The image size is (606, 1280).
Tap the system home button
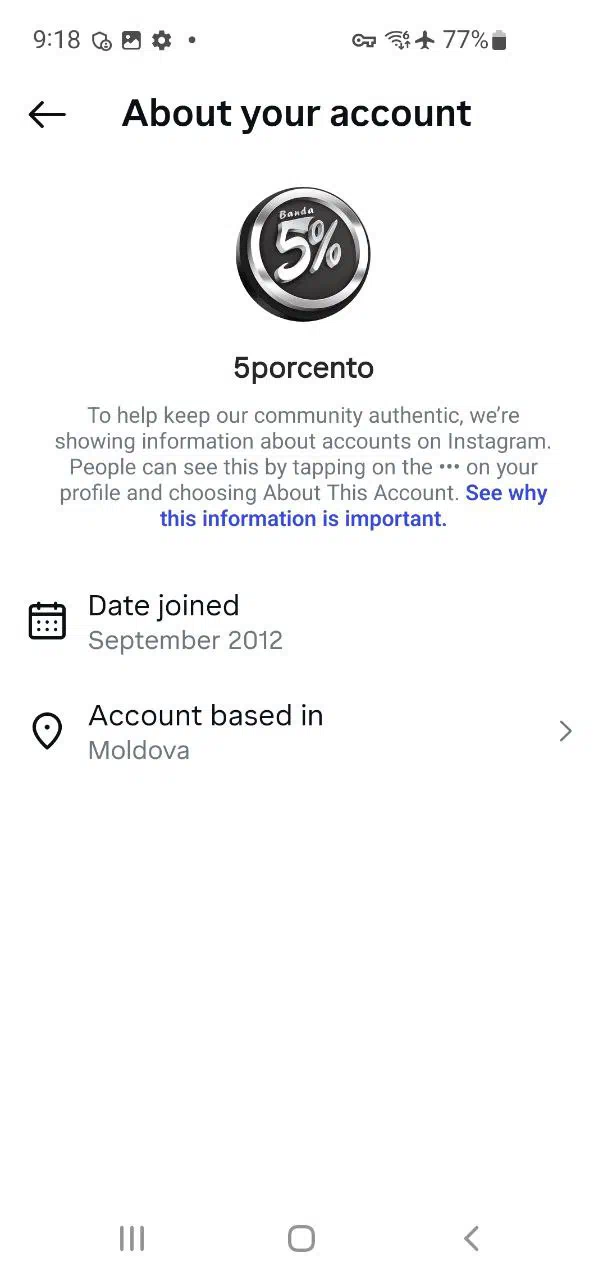[301, 1238]
